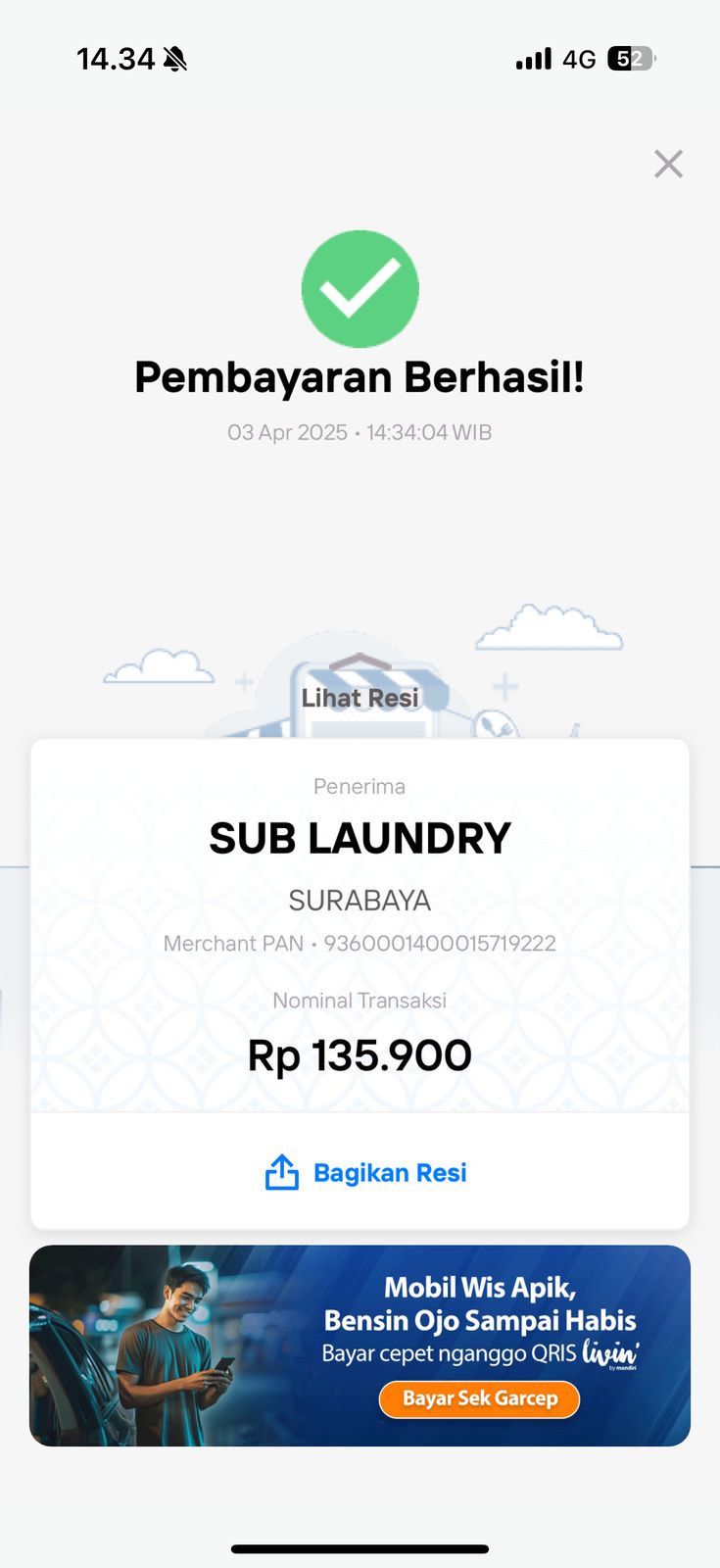Close the payment success screen
The image size is (720, 1568).
668,164
